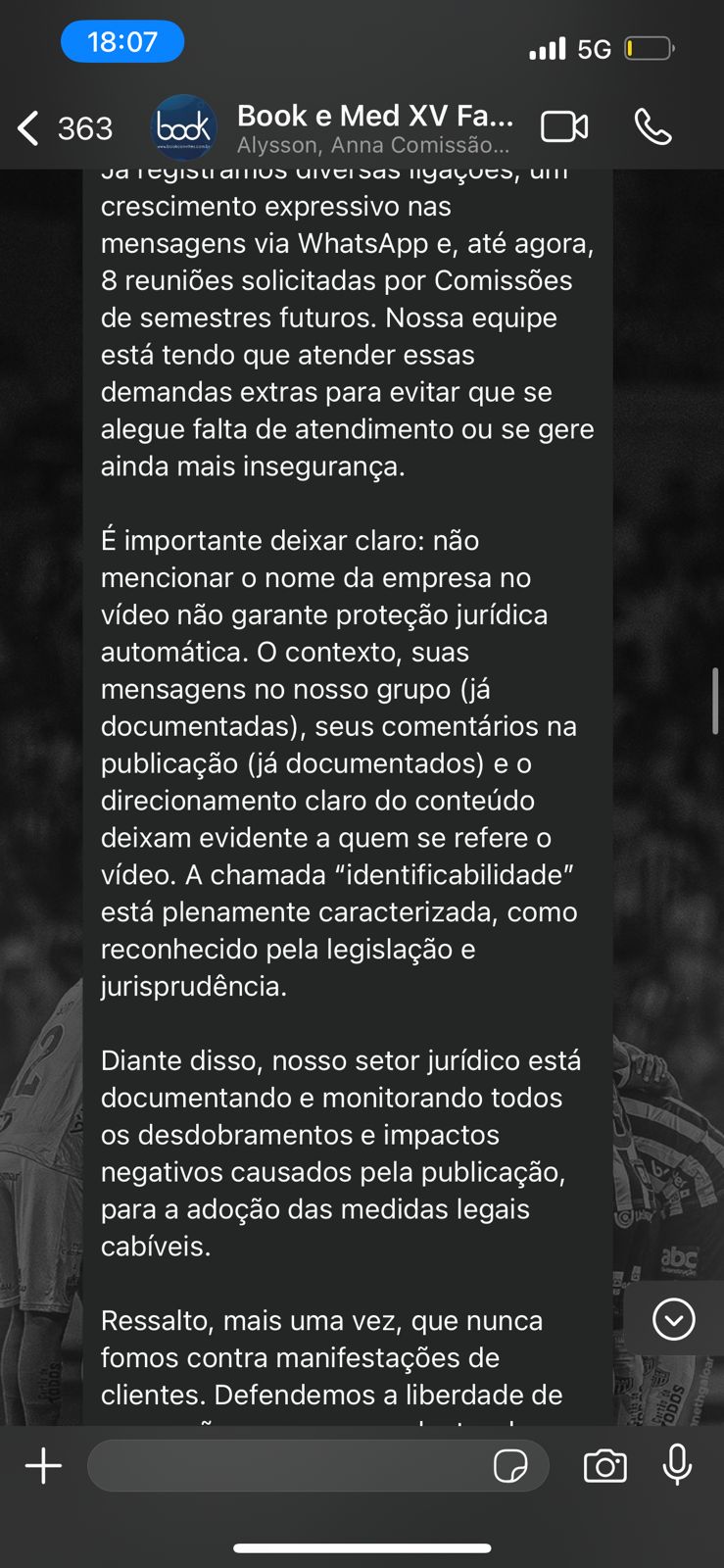Tap the microphone for a voice message

click(677, 1465)
